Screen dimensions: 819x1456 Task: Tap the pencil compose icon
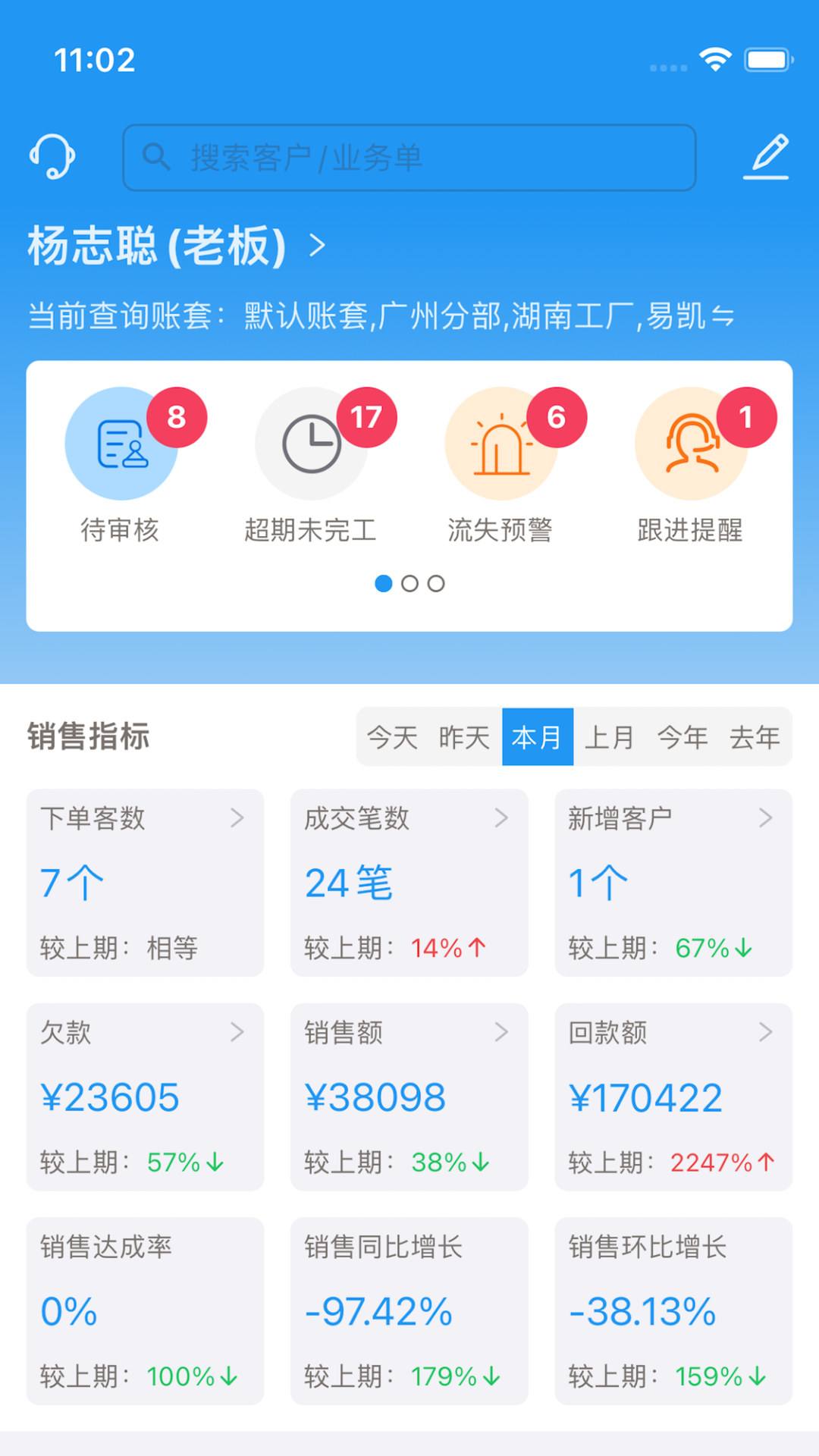tap(767, 157)
